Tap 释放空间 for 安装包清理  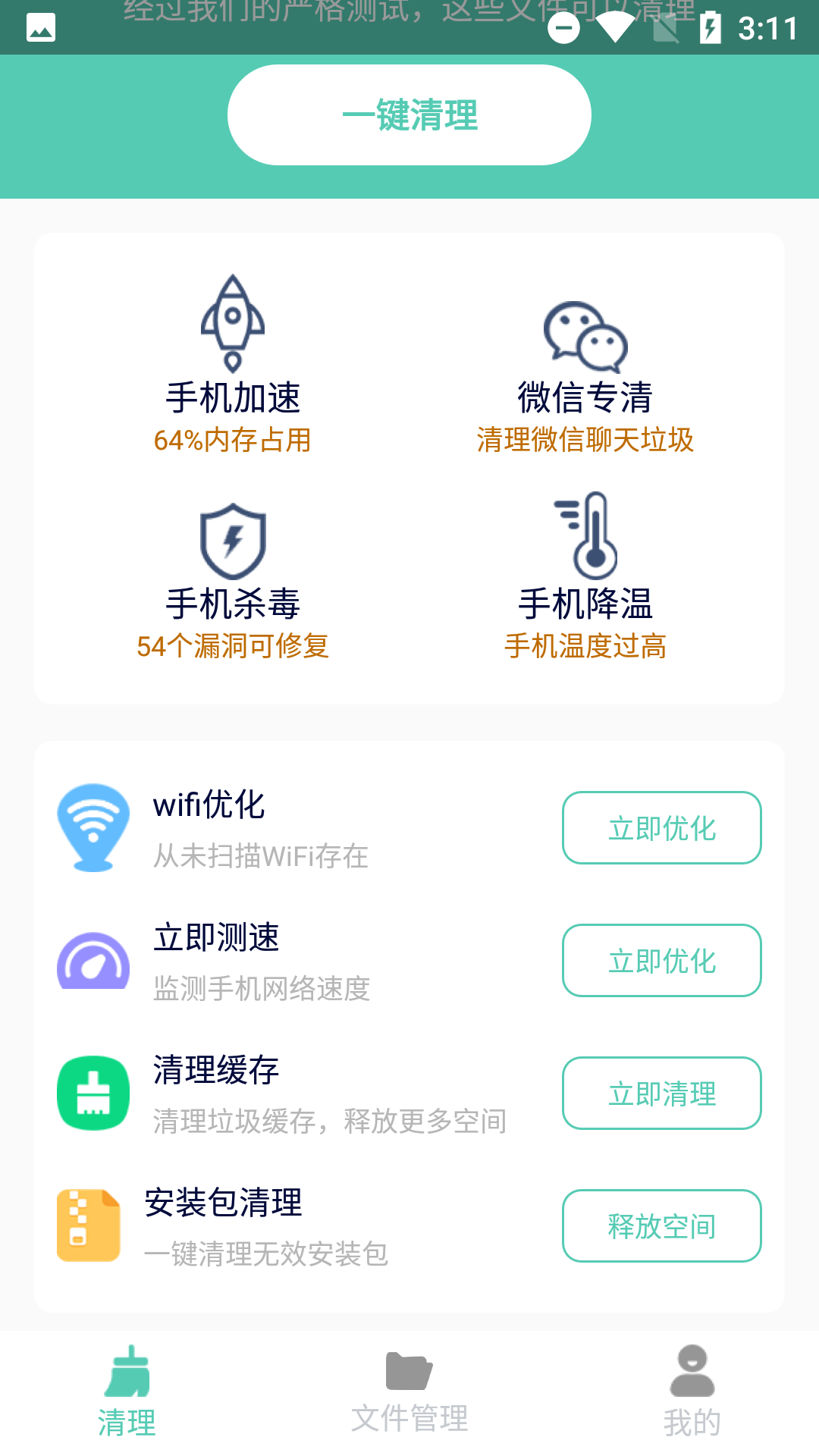661,1226
